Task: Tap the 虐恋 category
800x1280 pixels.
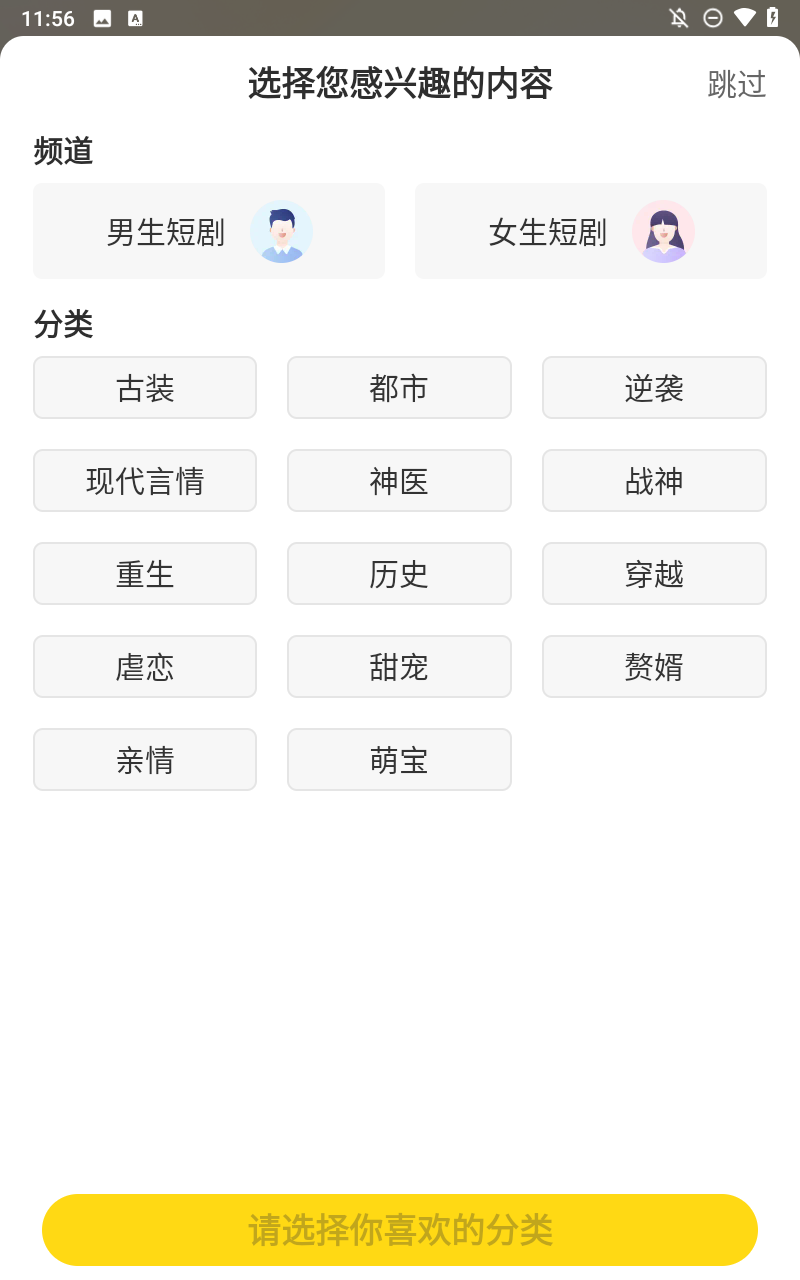Action: (145, 667)
